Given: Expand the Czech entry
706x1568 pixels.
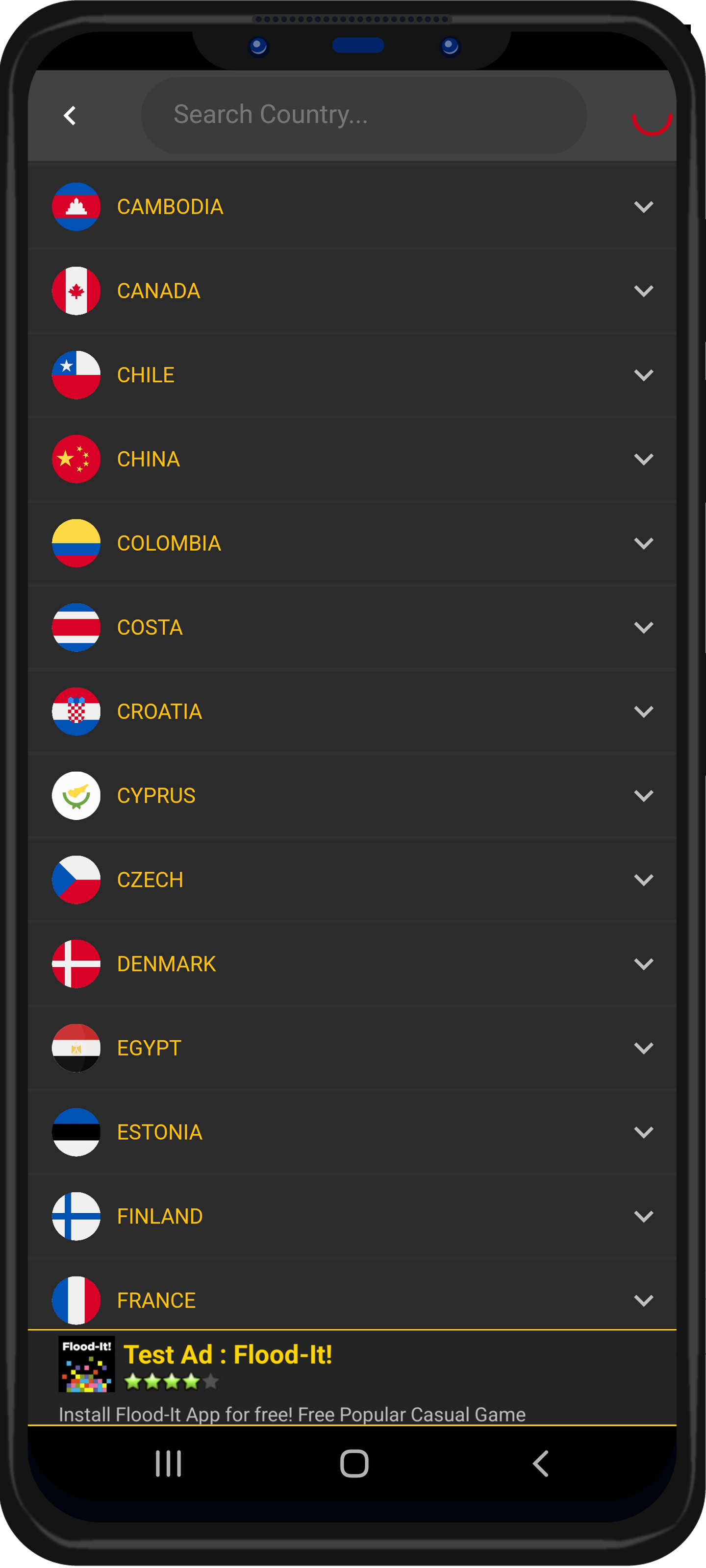Looking at the screenshot, I should point(643,880).
